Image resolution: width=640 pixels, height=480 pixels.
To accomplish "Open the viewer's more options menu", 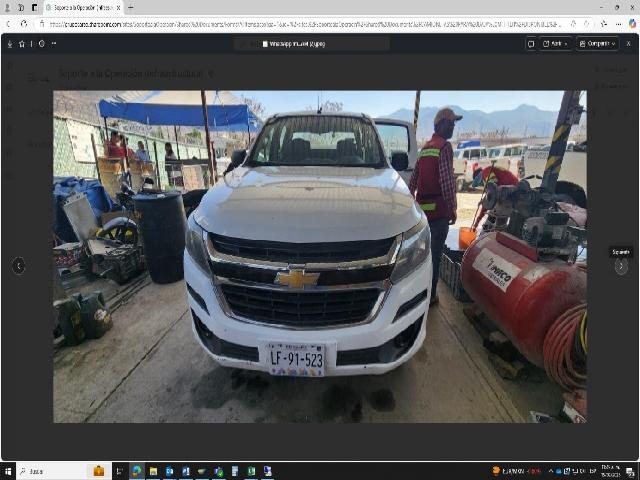I will [54, 44].
